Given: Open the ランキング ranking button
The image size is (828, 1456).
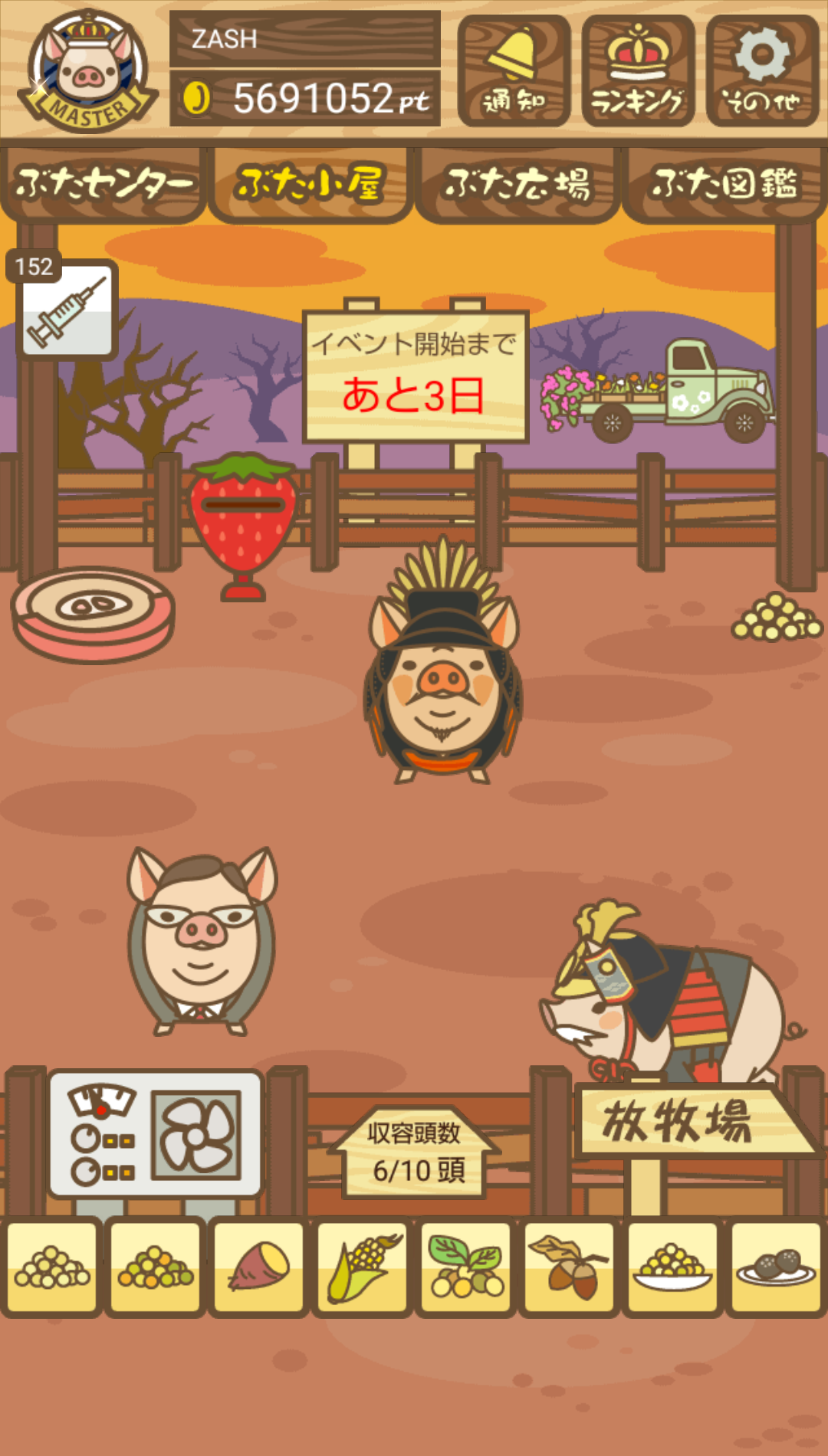Looking at the screenshot, I should click(x=638, y=71).
